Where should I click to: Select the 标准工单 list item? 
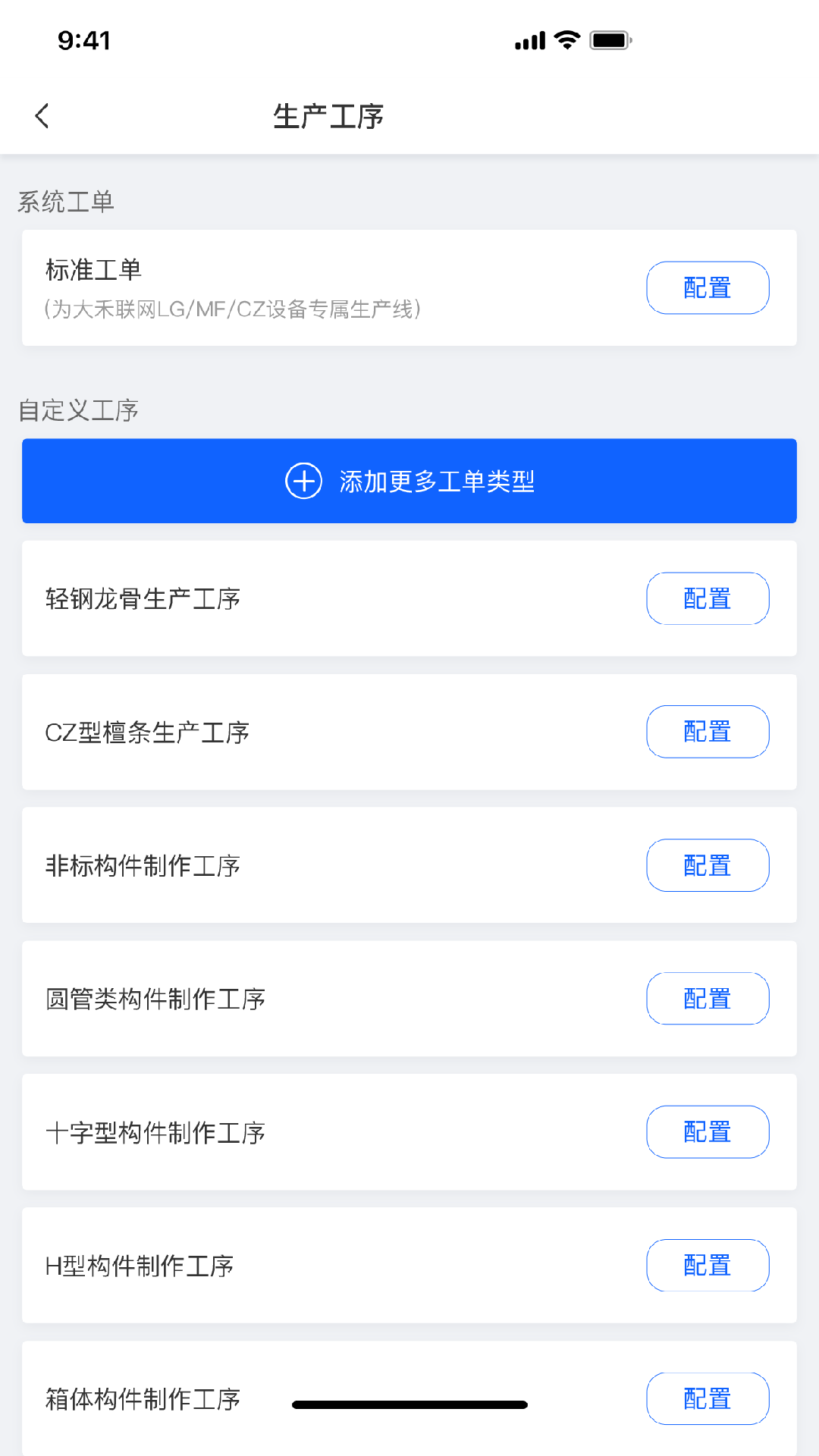click(303, 287)
